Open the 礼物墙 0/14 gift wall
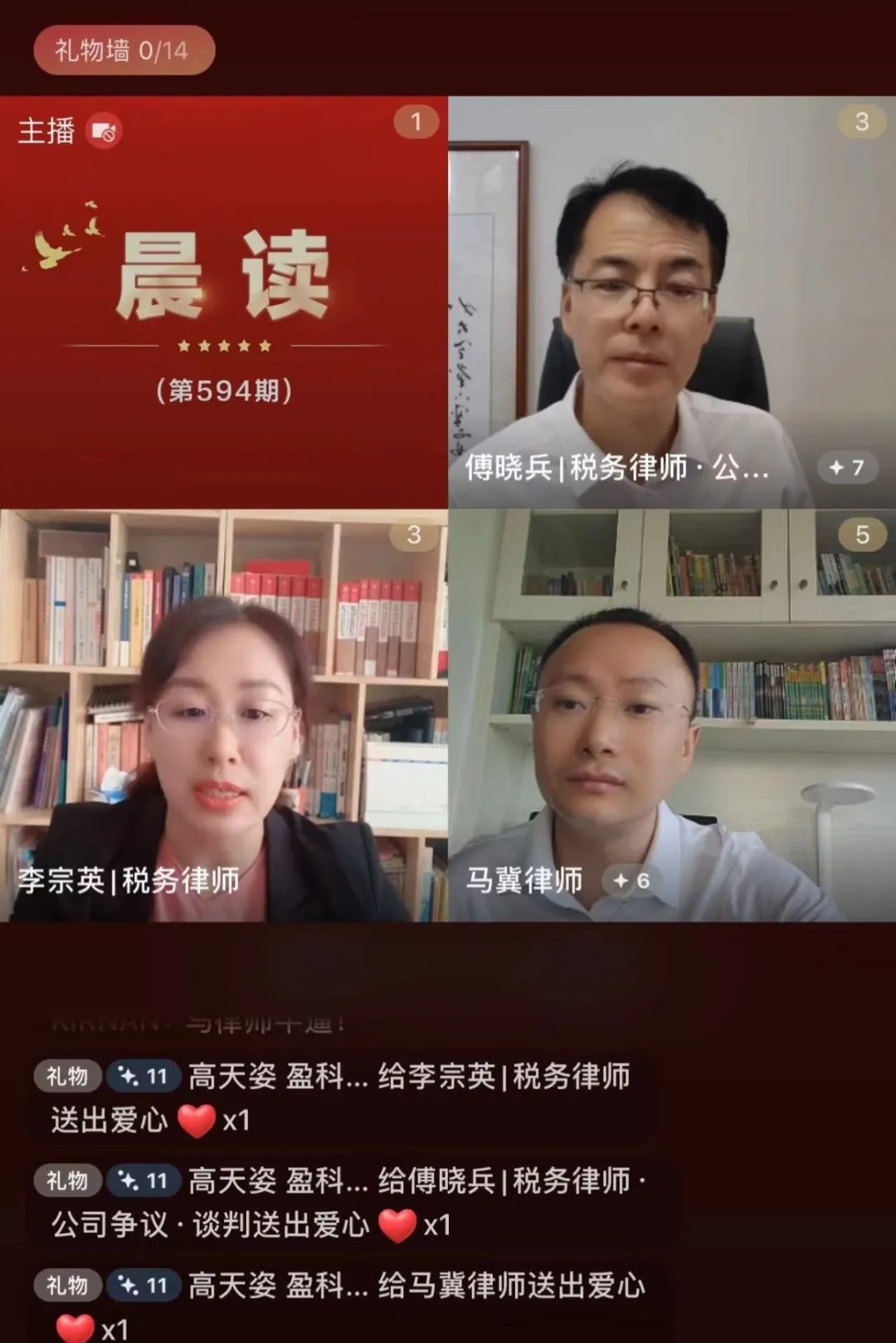 (x=124, y=51)
